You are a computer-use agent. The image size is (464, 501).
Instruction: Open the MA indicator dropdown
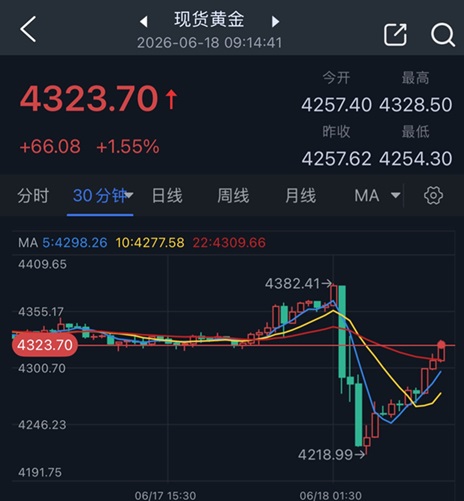[377, 196]
